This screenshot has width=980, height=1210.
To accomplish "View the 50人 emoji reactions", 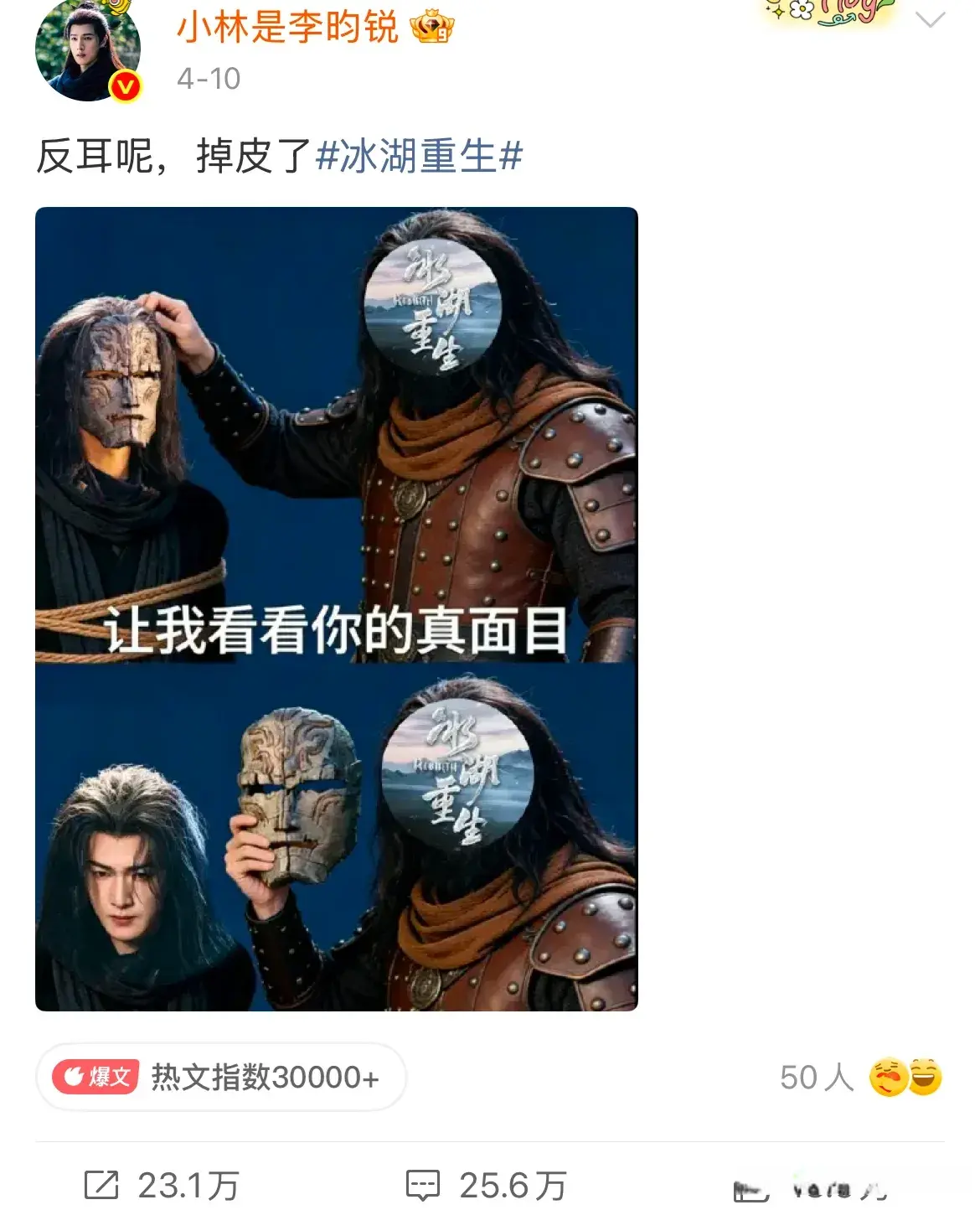I will point(860,1077).
